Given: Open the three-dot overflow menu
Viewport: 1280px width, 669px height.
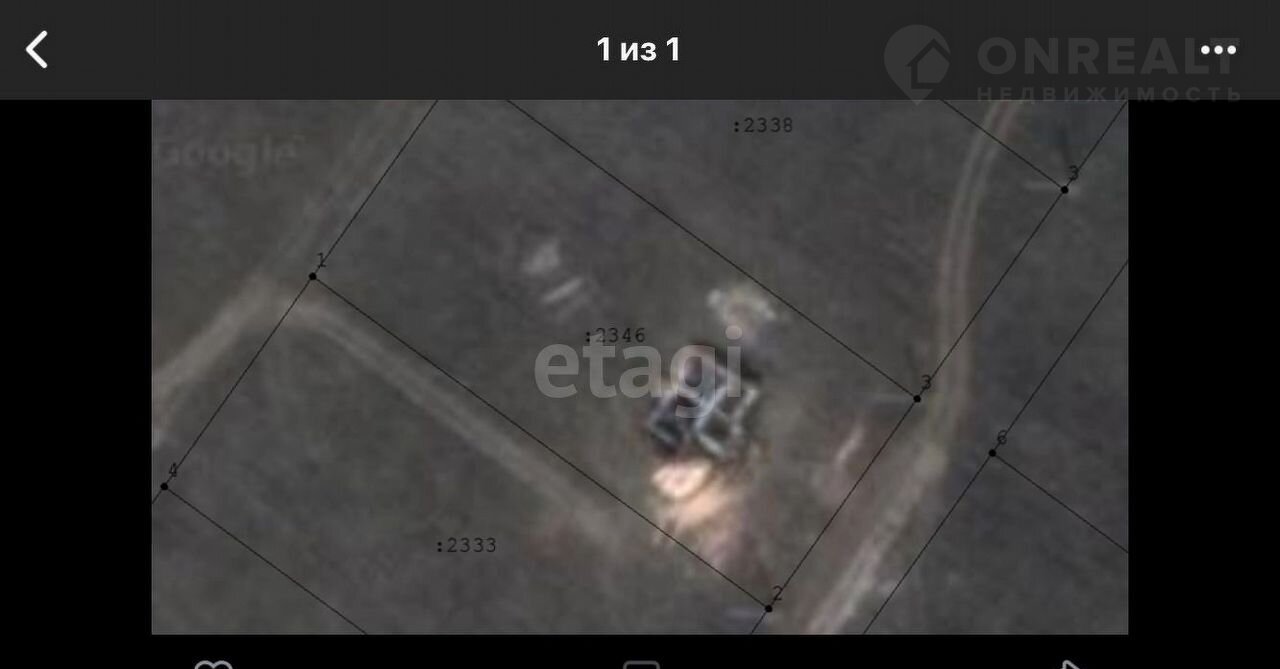Looking at the screenshot, I should coord(1217,50).
